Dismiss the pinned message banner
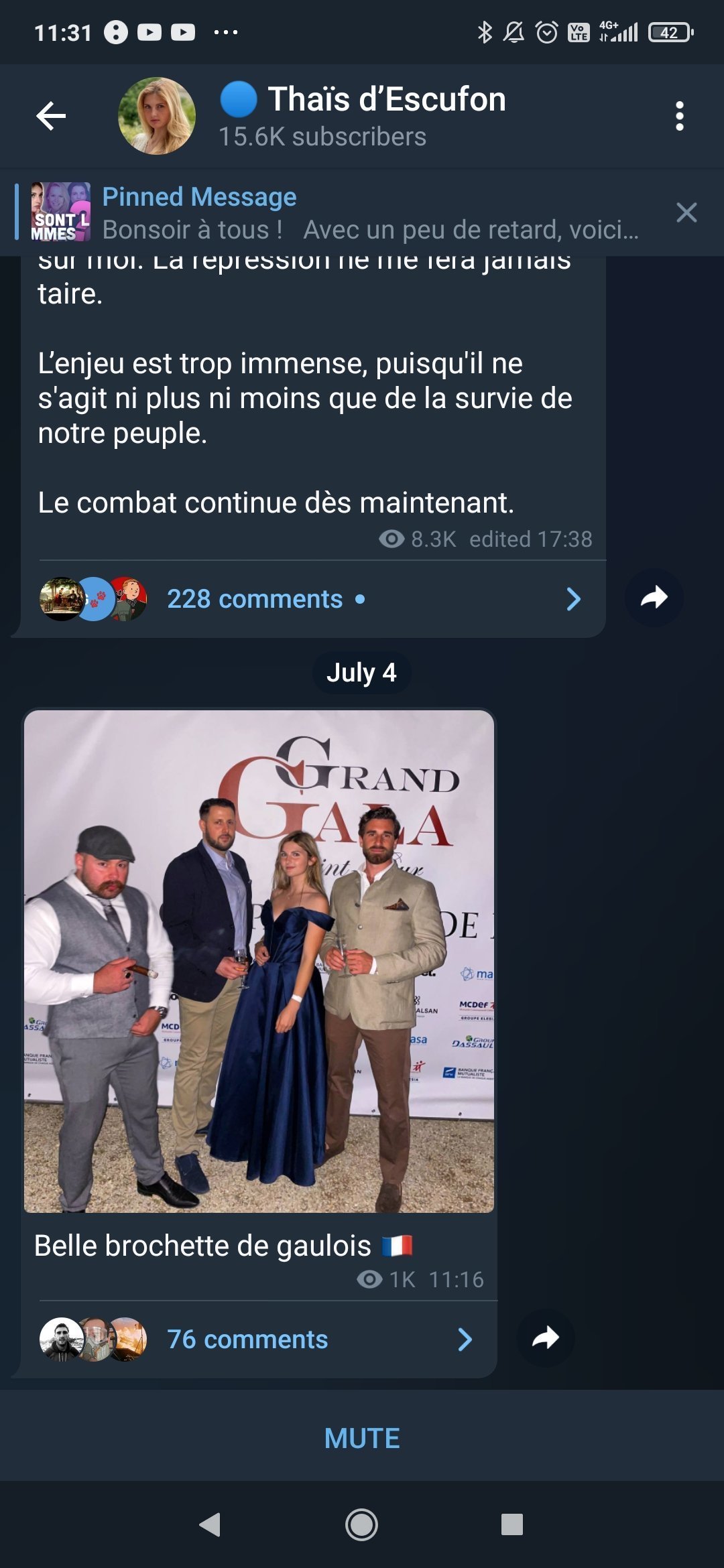 pos(686,212)
